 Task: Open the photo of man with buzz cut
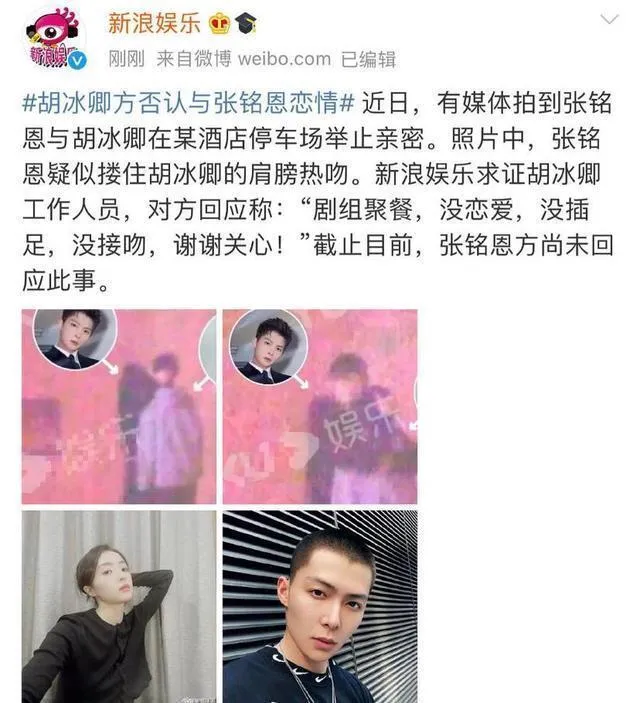coord(320,605)
